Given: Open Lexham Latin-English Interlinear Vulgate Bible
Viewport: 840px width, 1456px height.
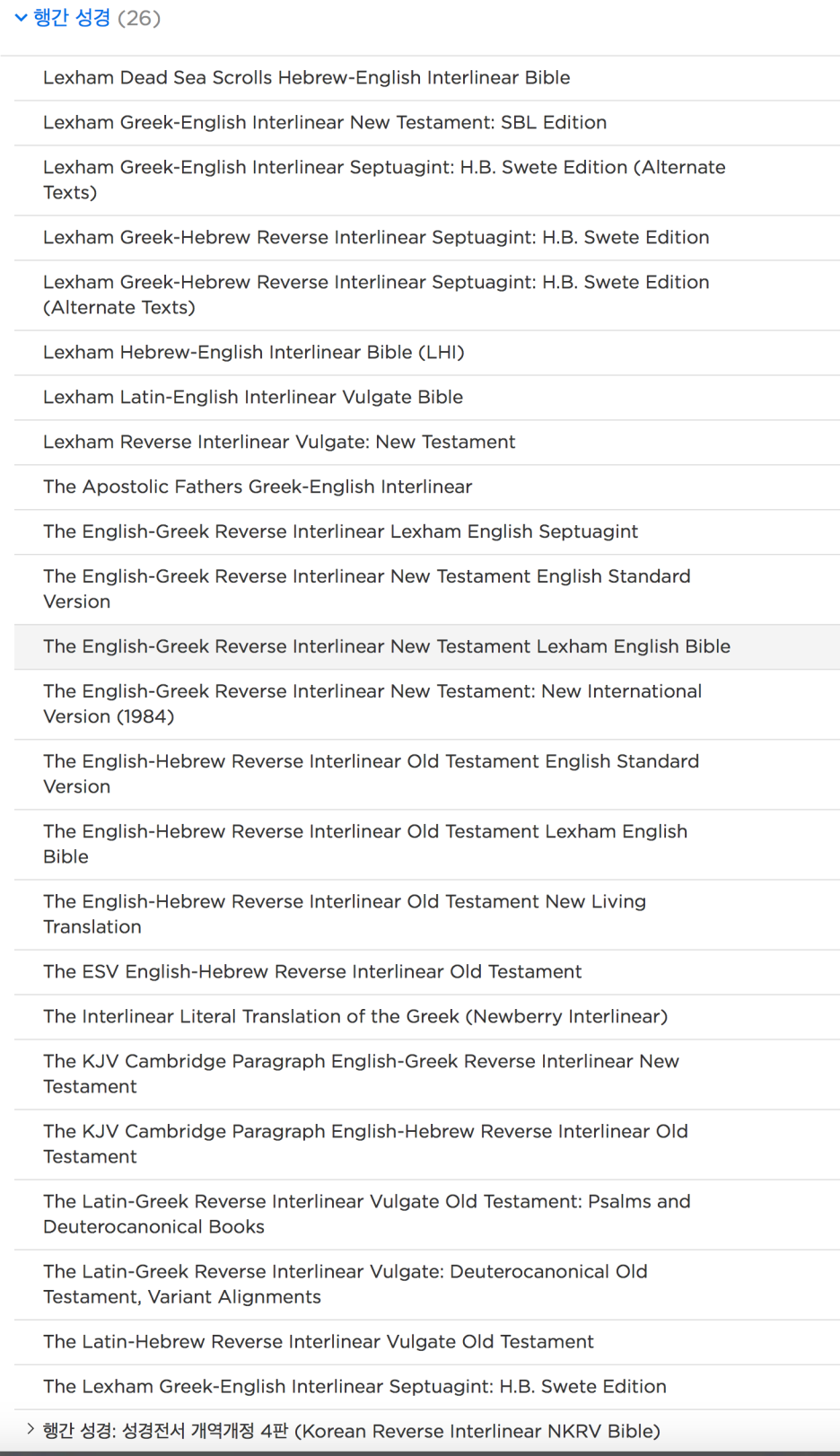Looking at the screenshot, I should [427, 398].
